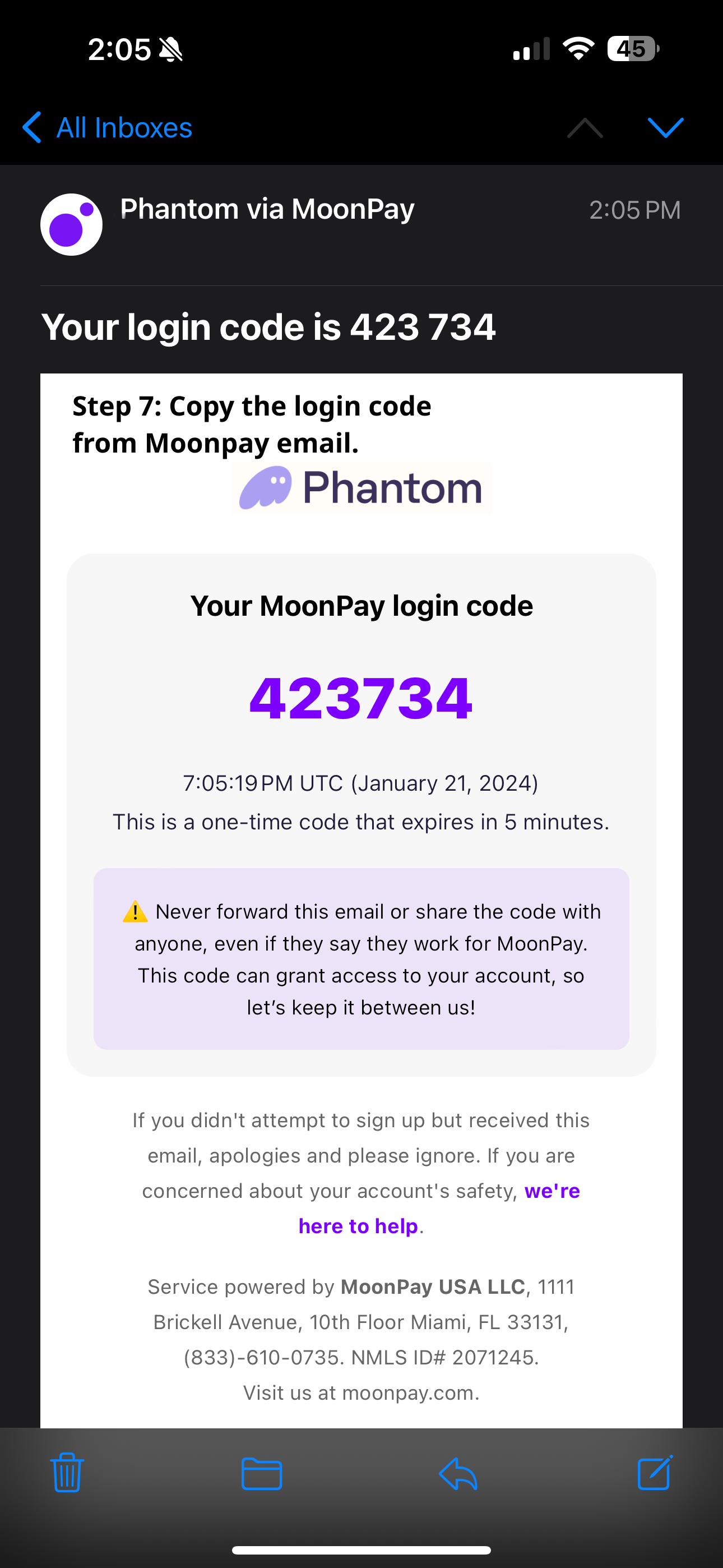Reply to the MoonPay email
Image resolution: width=723 pixels, height=1568 pixels.
pos(458,1473)
